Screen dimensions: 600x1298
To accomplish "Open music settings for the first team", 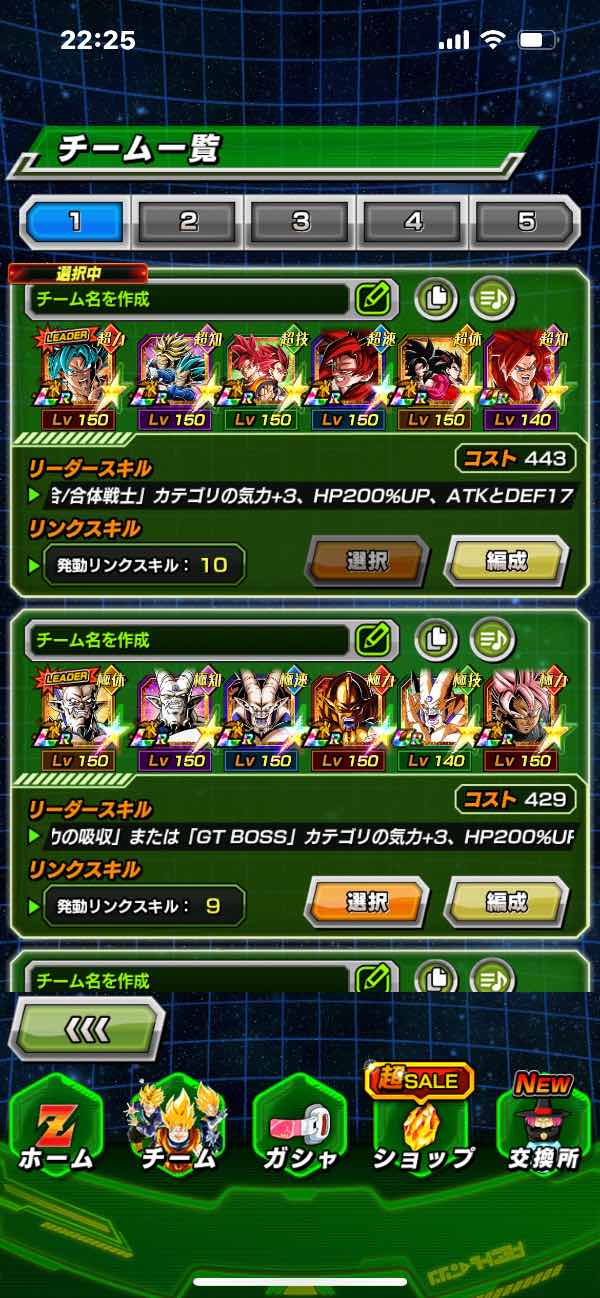I will [492, 297].
